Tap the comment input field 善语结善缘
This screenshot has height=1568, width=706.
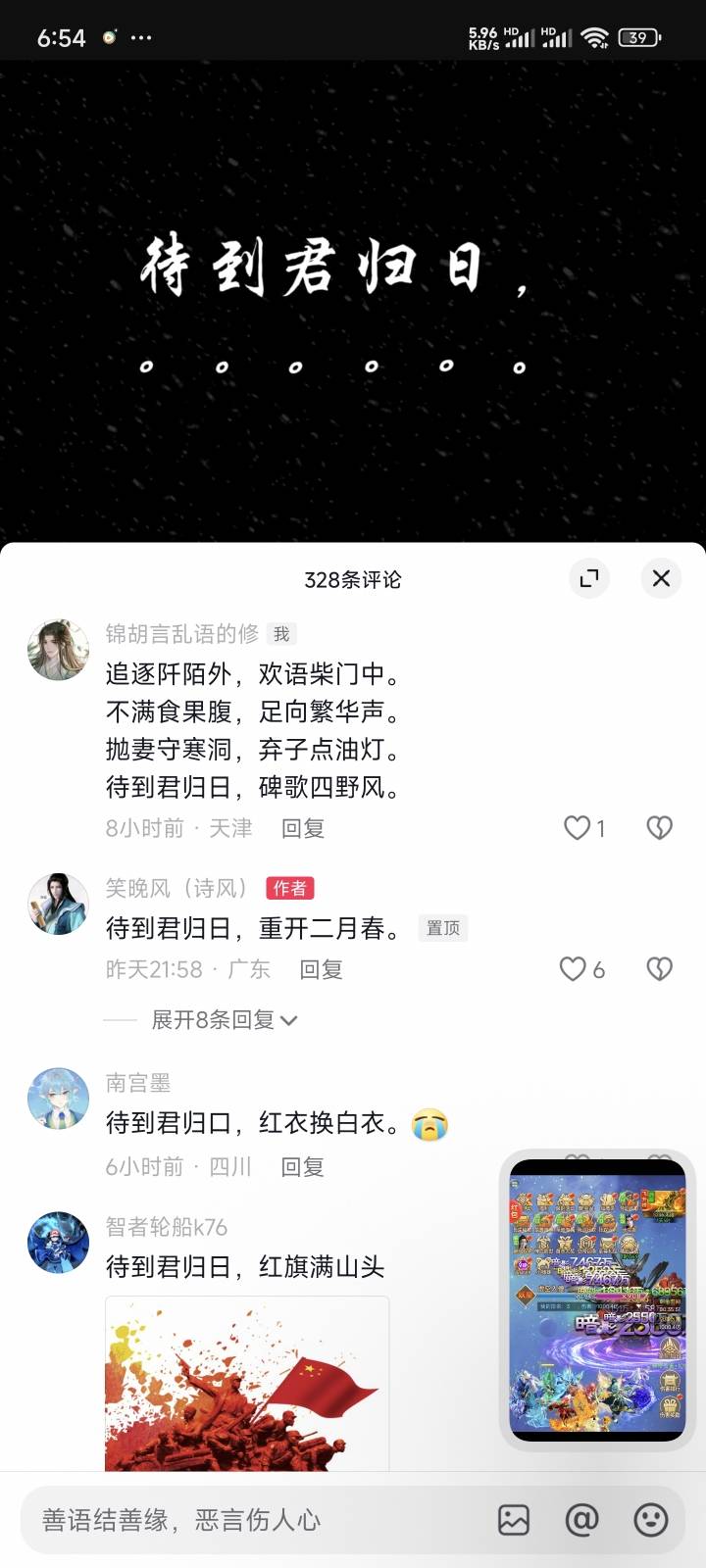(245, 1520)
